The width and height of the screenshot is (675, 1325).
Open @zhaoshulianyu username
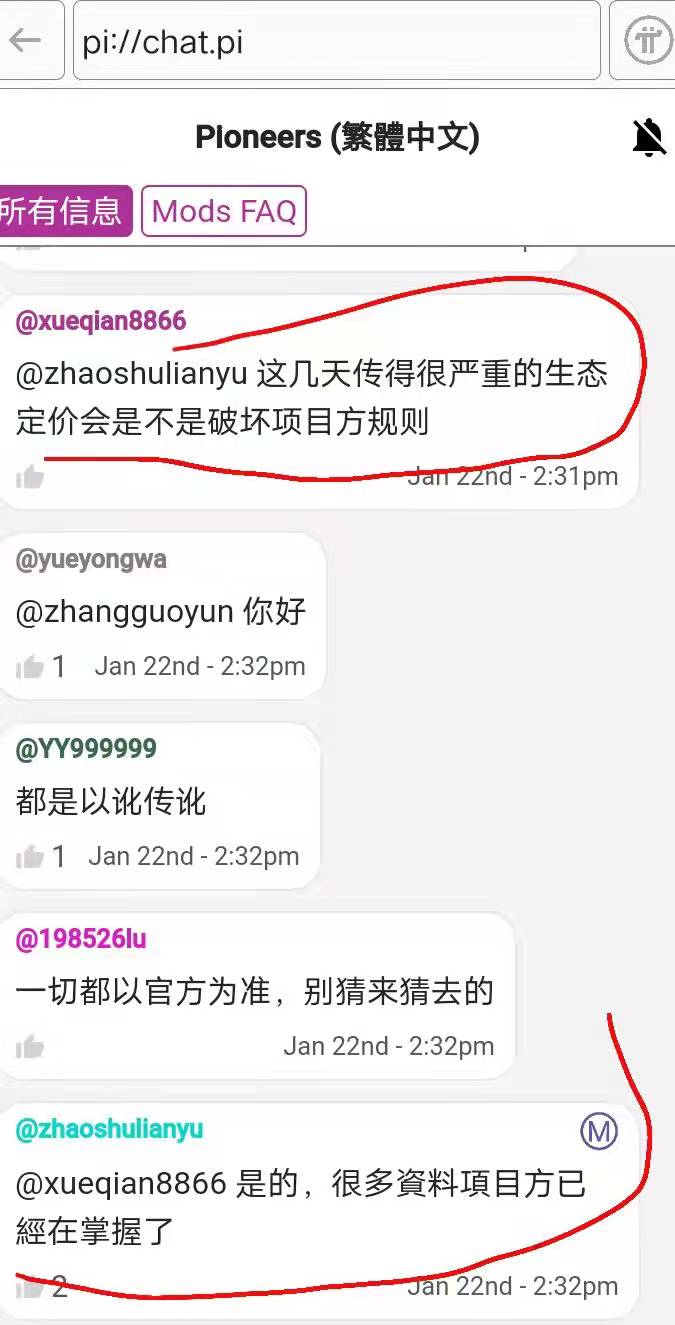(x=109, y=1130)
